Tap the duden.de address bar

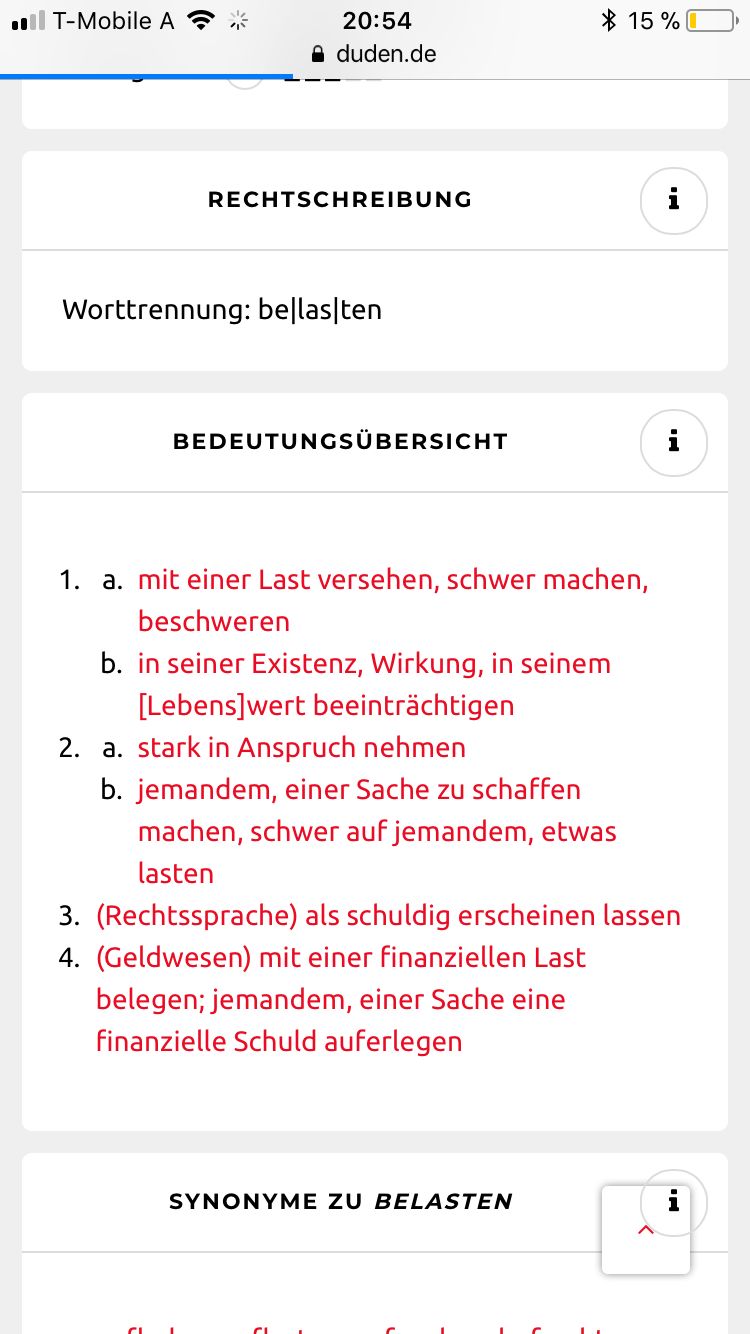pyautogui.click(x=375, y=54)
